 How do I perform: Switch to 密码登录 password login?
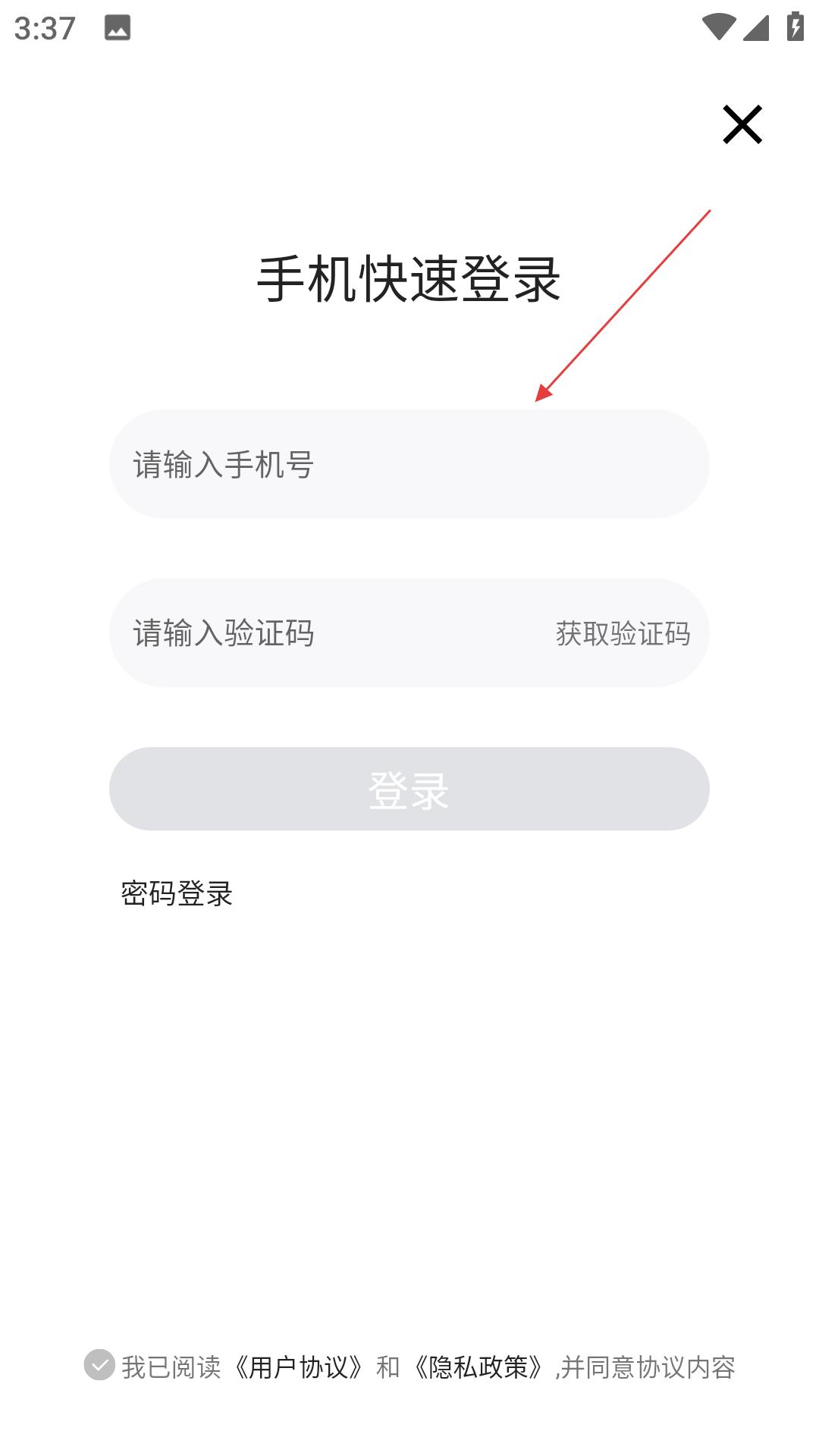click(177, 893)
